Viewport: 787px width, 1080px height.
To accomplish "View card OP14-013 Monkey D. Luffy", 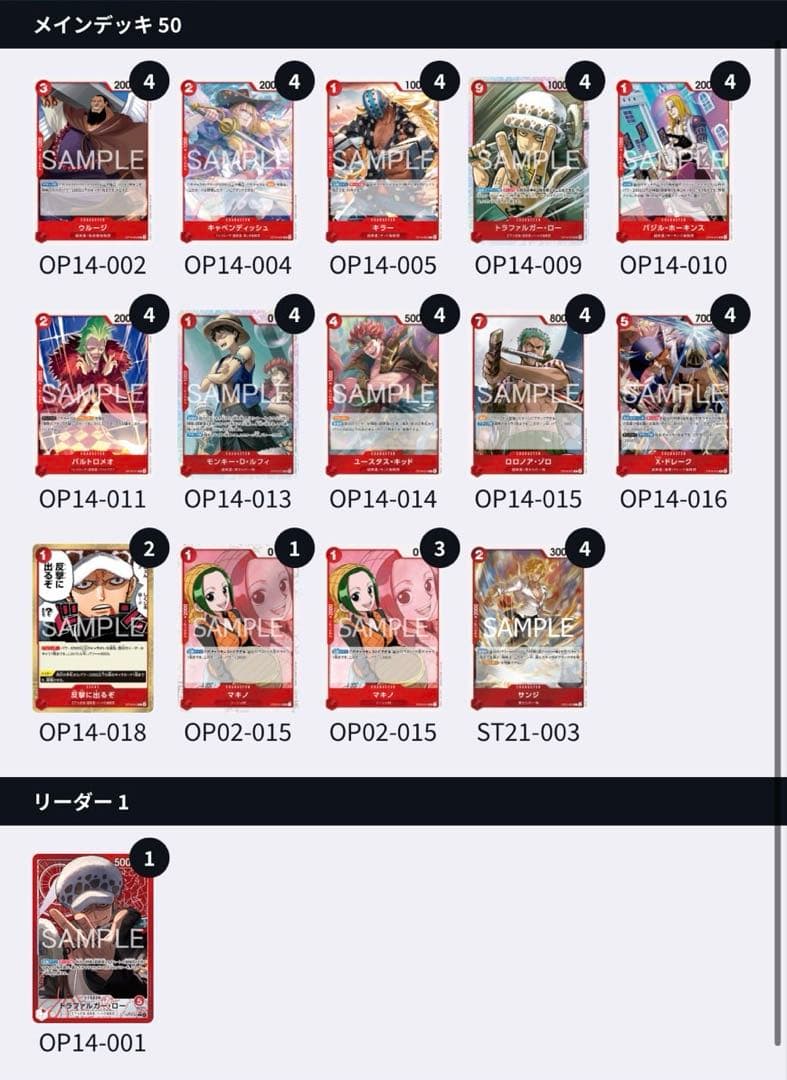I will (238, 394).
